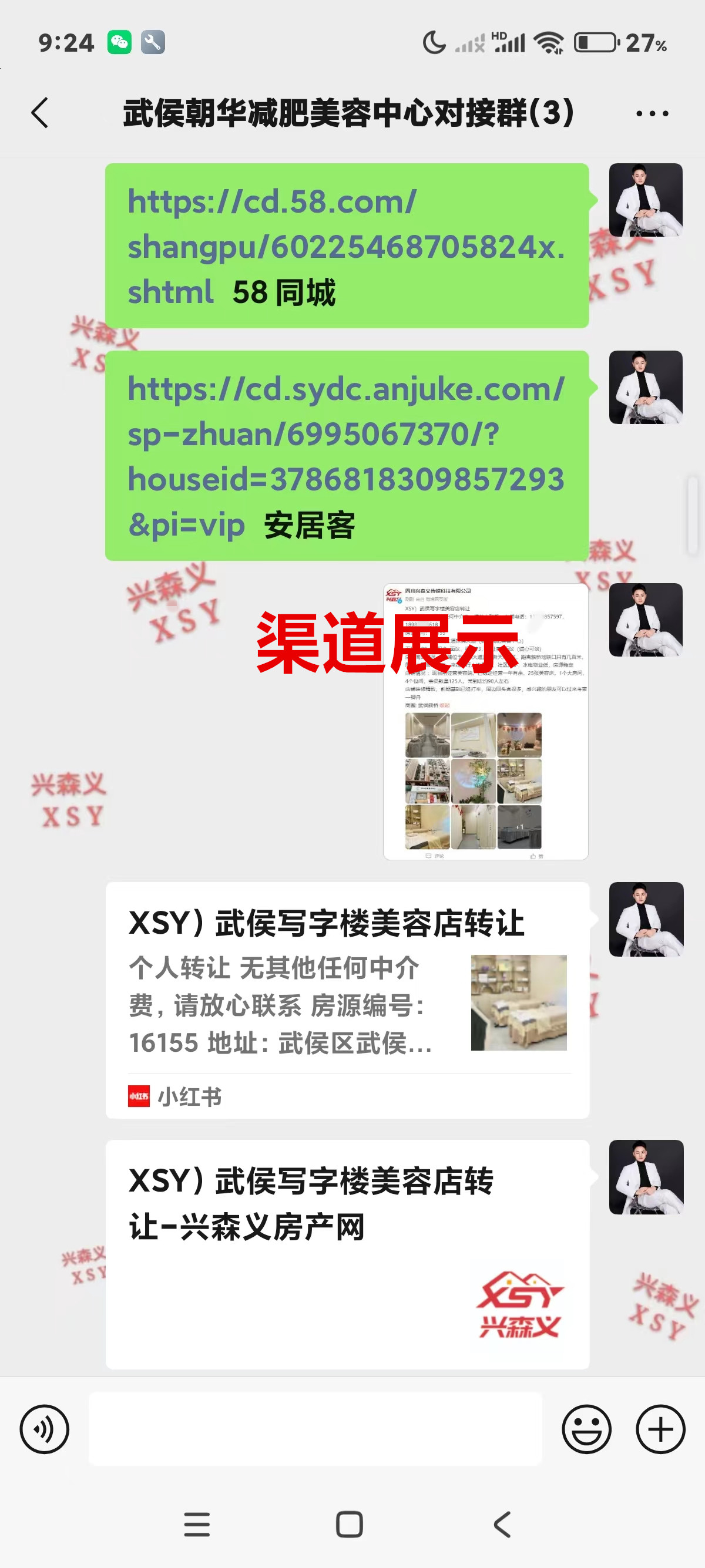Open the system recent apps menu
705x1568 pixels.
(x=197, y=1524)
